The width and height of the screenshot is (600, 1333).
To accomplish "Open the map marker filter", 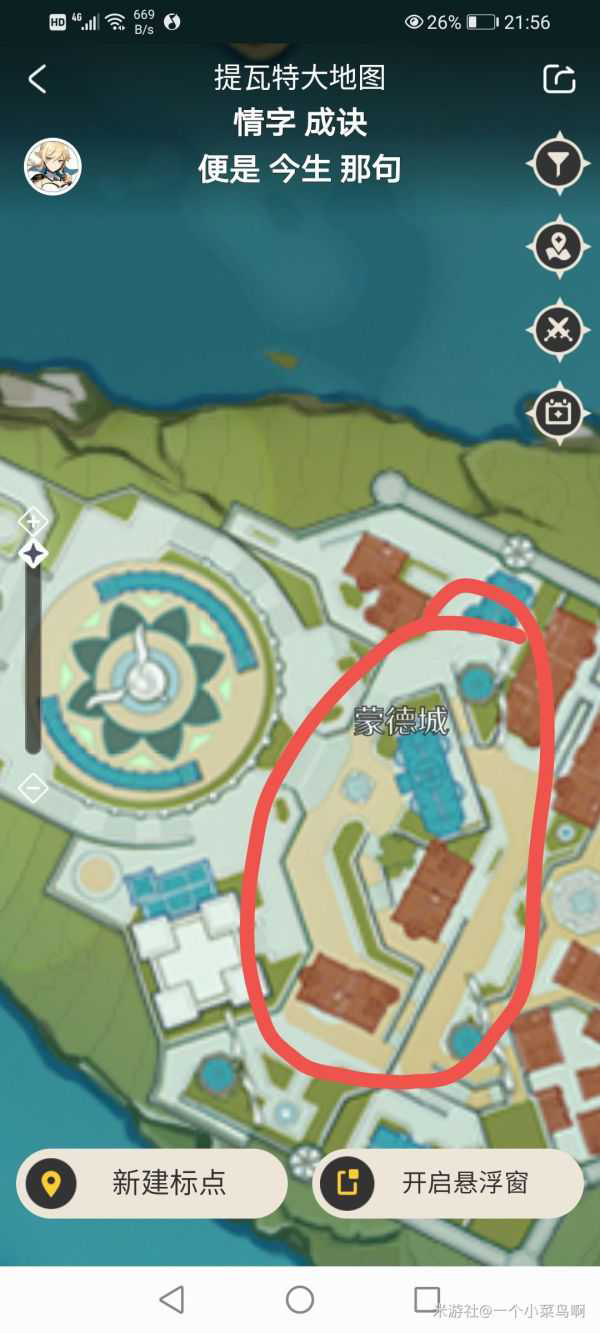I will [x=558, y=163].
